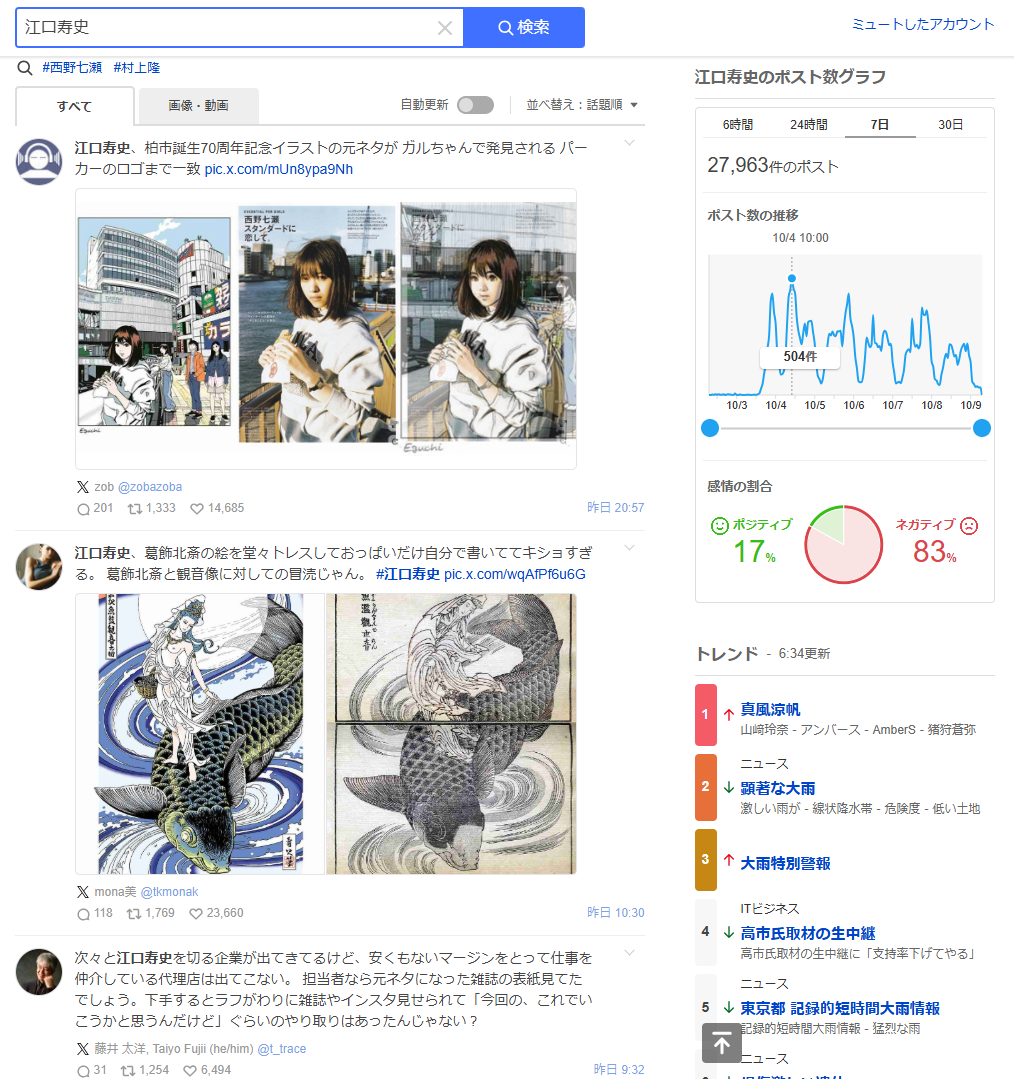Open the trend 東京都 記録的短時間大雨情報

click(840, 1008)
